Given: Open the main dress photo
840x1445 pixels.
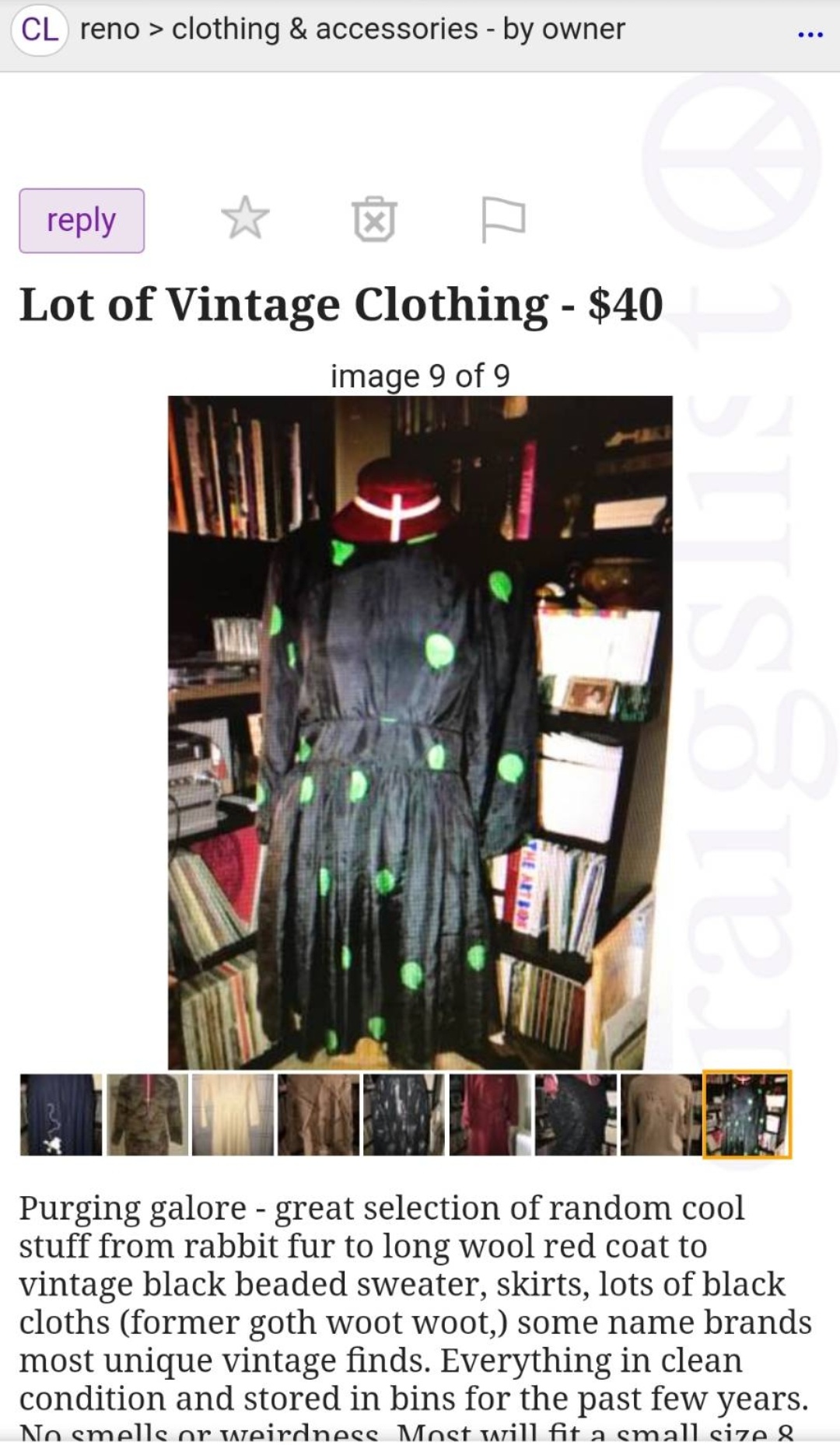Looking at the screenshot, I should point(420,732).
